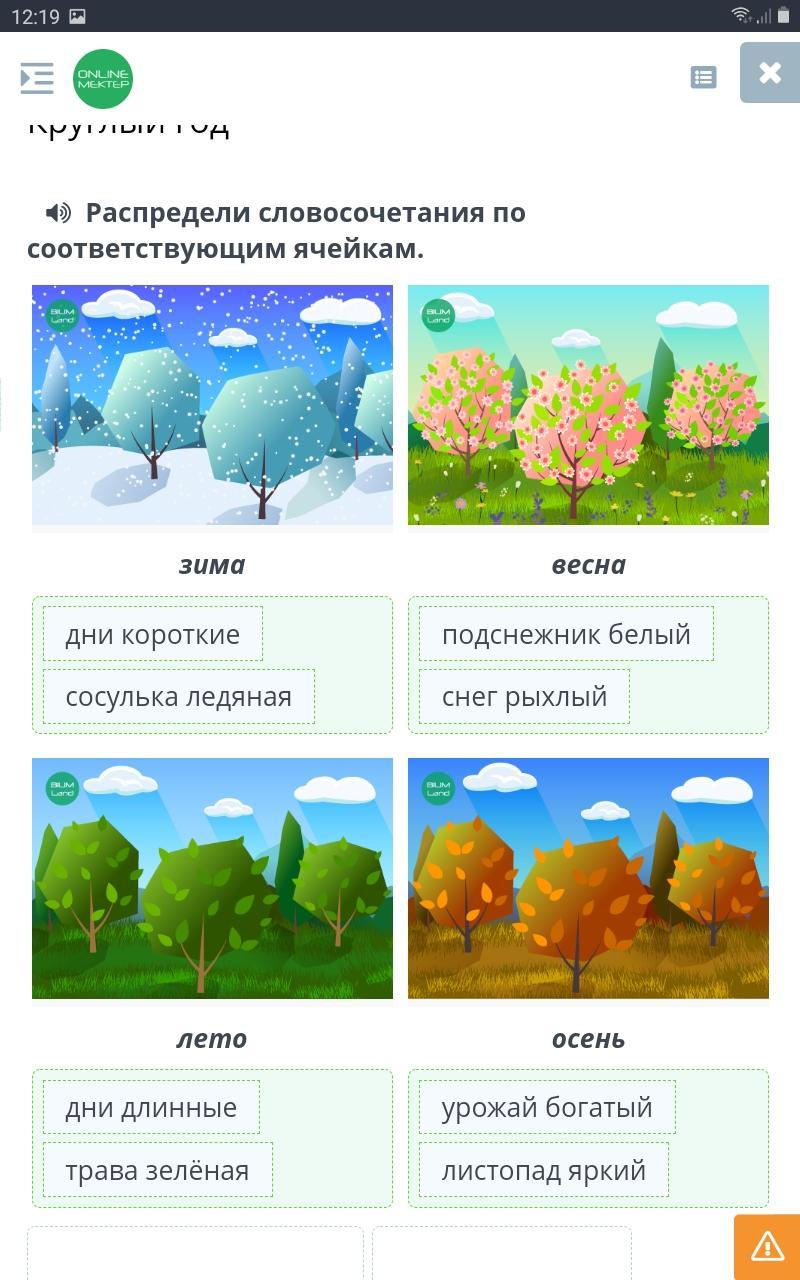Tap the 'трава зелёная' chip
The image size is (800, 1280).
pos(157,1170)
